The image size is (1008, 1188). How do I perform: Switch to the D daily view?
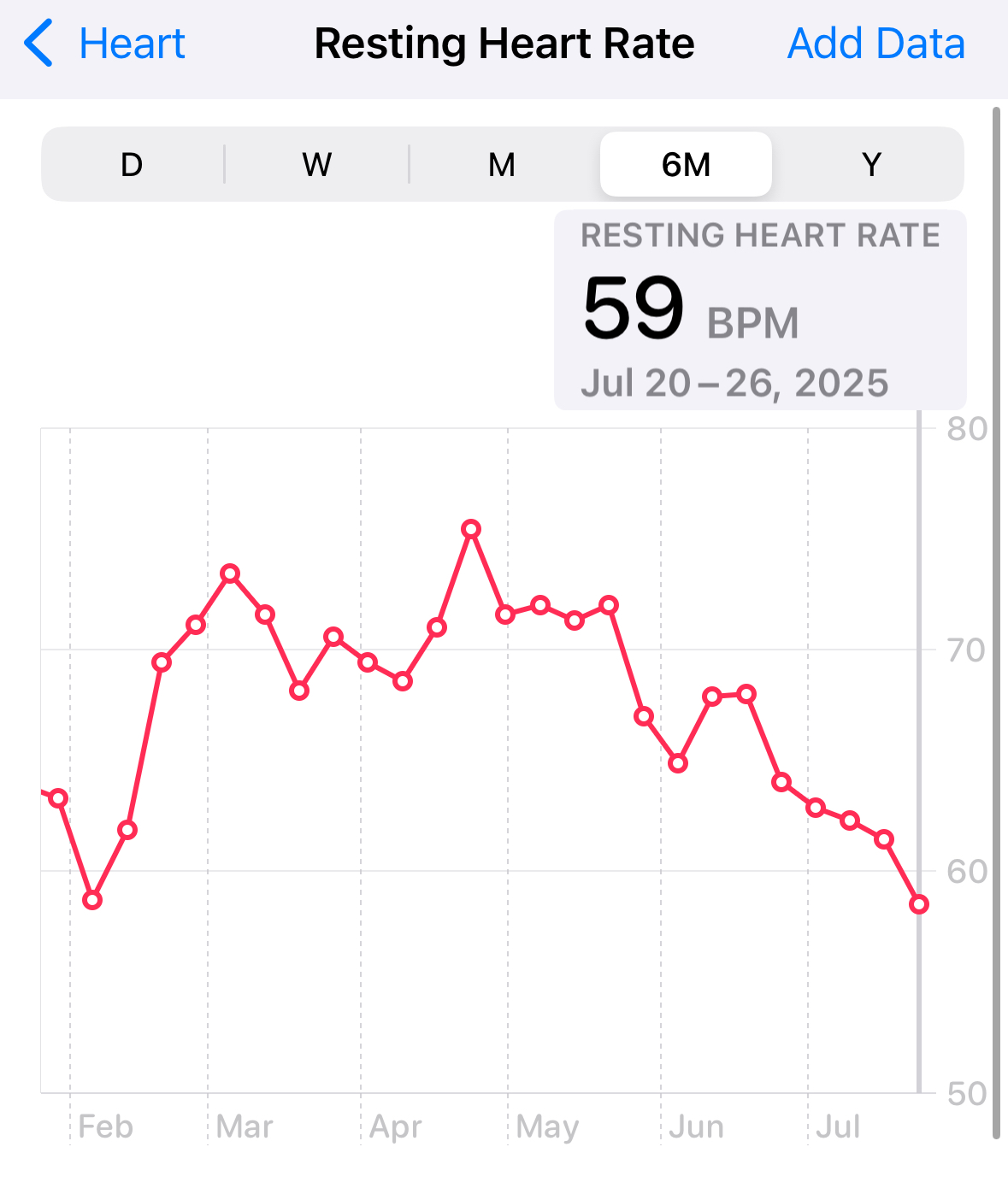pos(131,164)
